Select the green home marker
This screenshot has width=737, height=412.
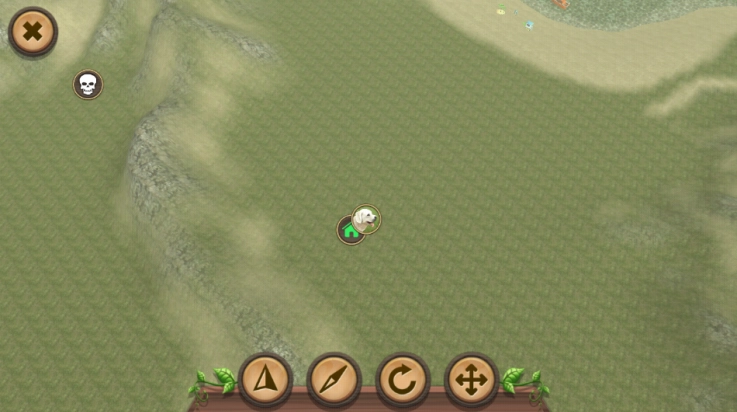click(349, 232)
